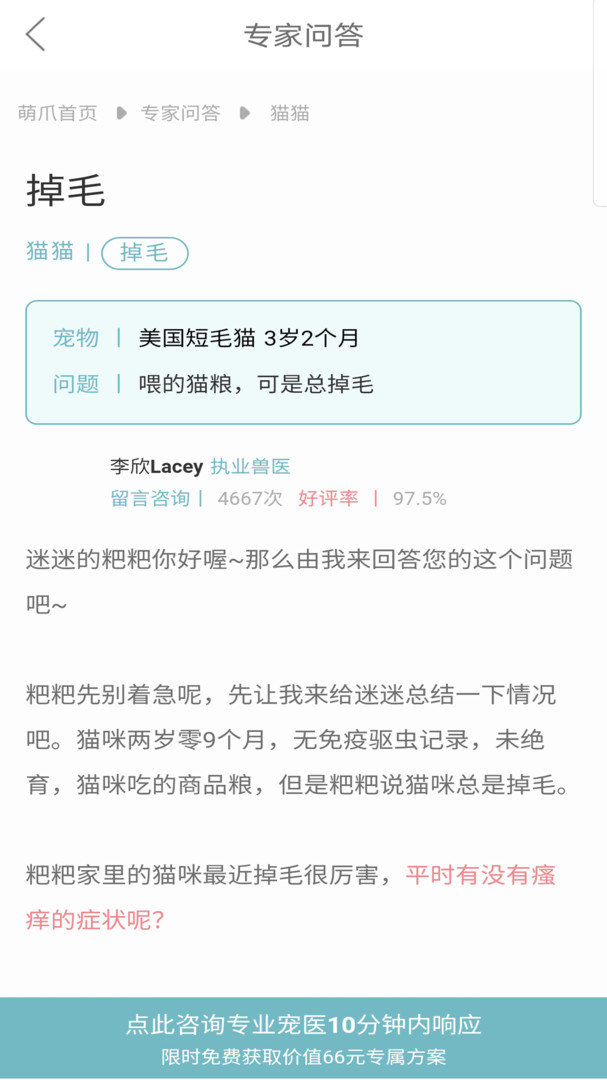View vet 李欣Lacey's profile

(x=156, y=466)
